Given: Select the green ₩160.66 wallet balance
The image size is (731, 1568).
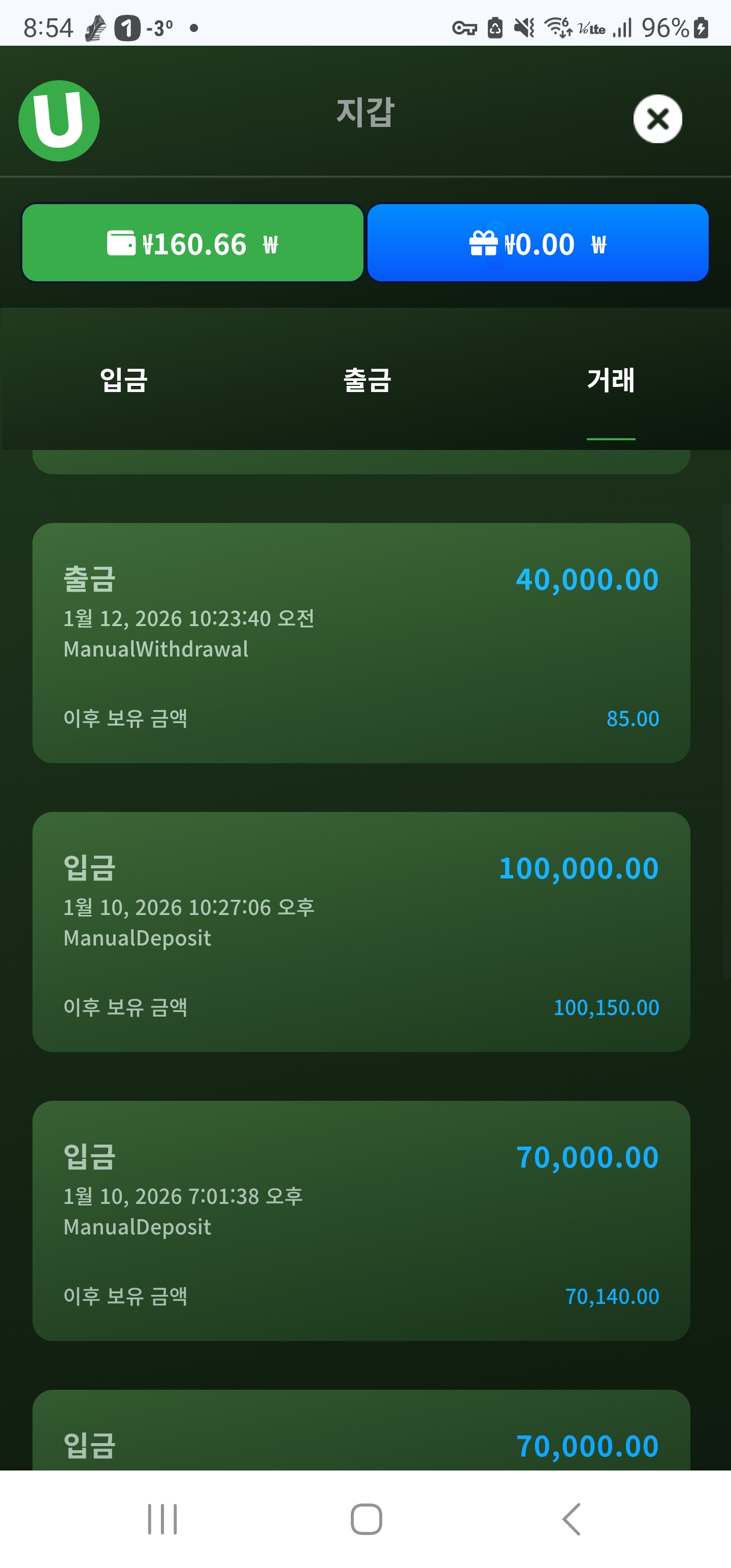Looking at the screenshot, I should coord(192,243).
